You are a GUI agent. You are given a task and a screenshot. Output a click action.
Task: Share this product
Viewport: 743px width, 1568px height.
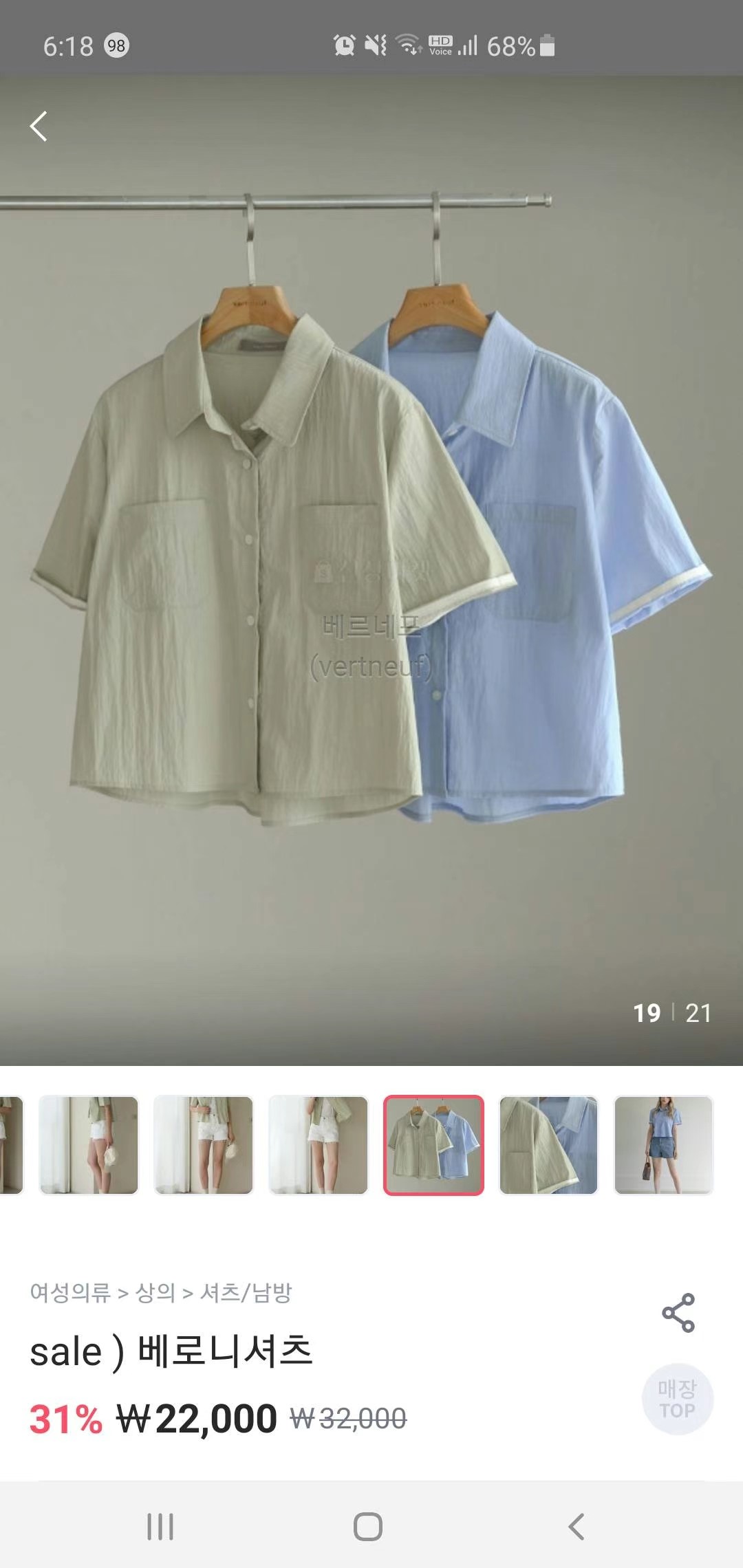(678, 1312)
